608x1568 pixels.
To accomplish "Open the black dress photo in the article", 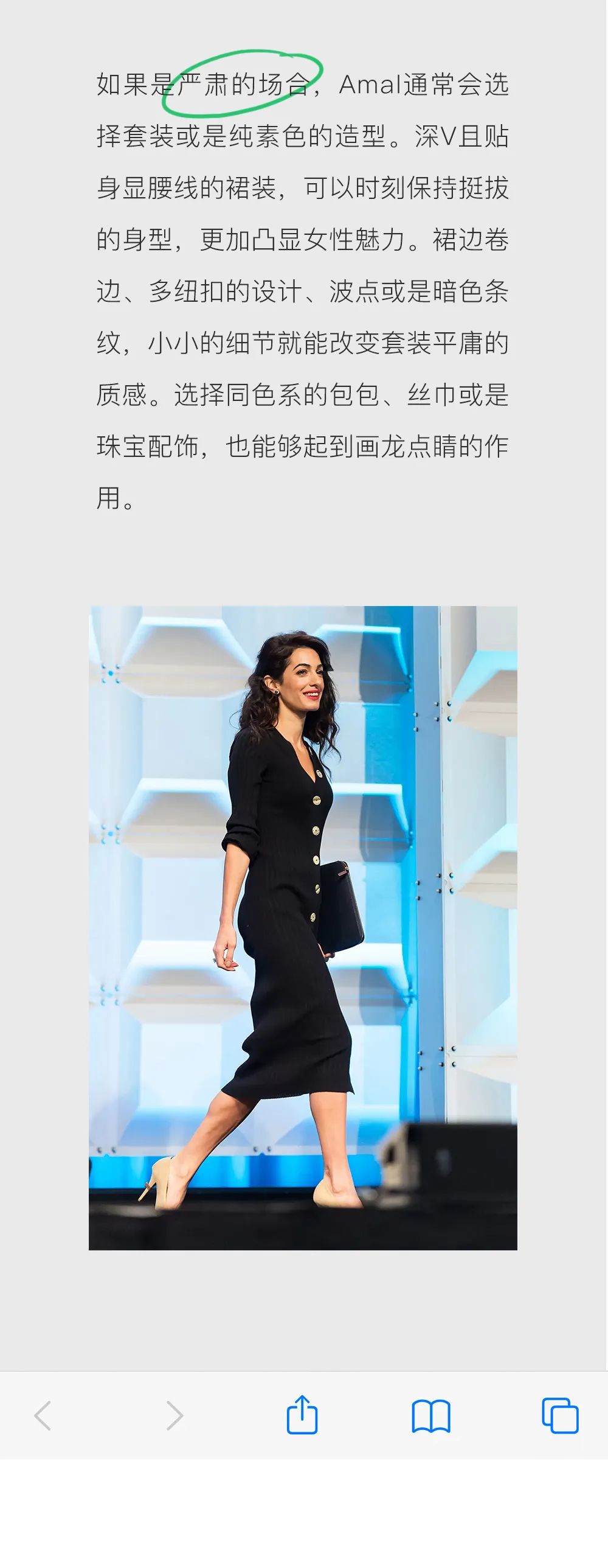I will 303,928.
